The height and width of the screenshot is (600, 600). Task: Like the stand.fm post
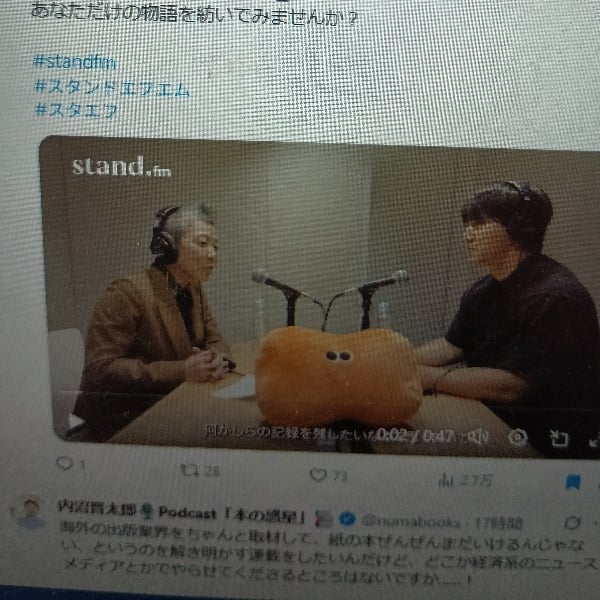point(319,475)
